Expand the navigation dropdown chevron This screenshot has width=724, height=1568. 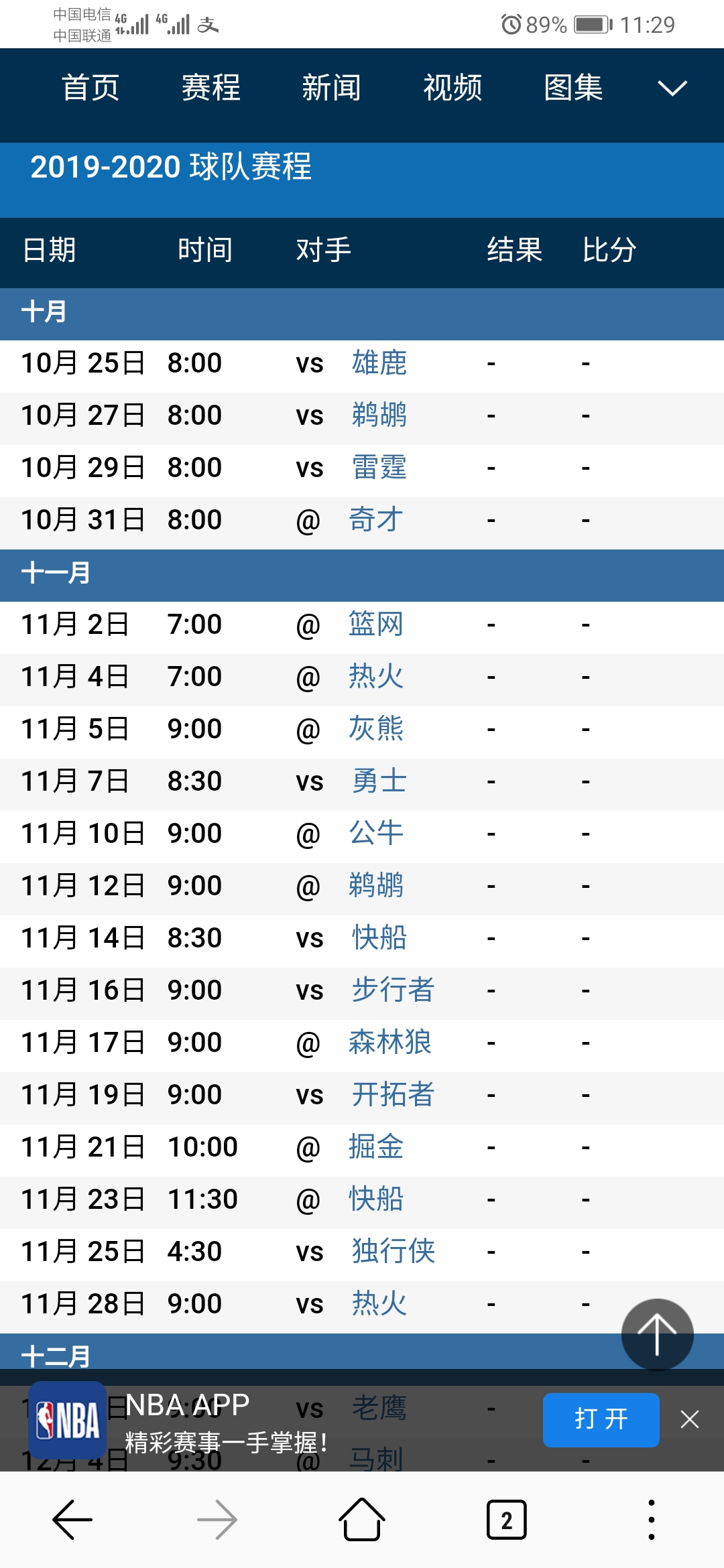pos(672,88)
